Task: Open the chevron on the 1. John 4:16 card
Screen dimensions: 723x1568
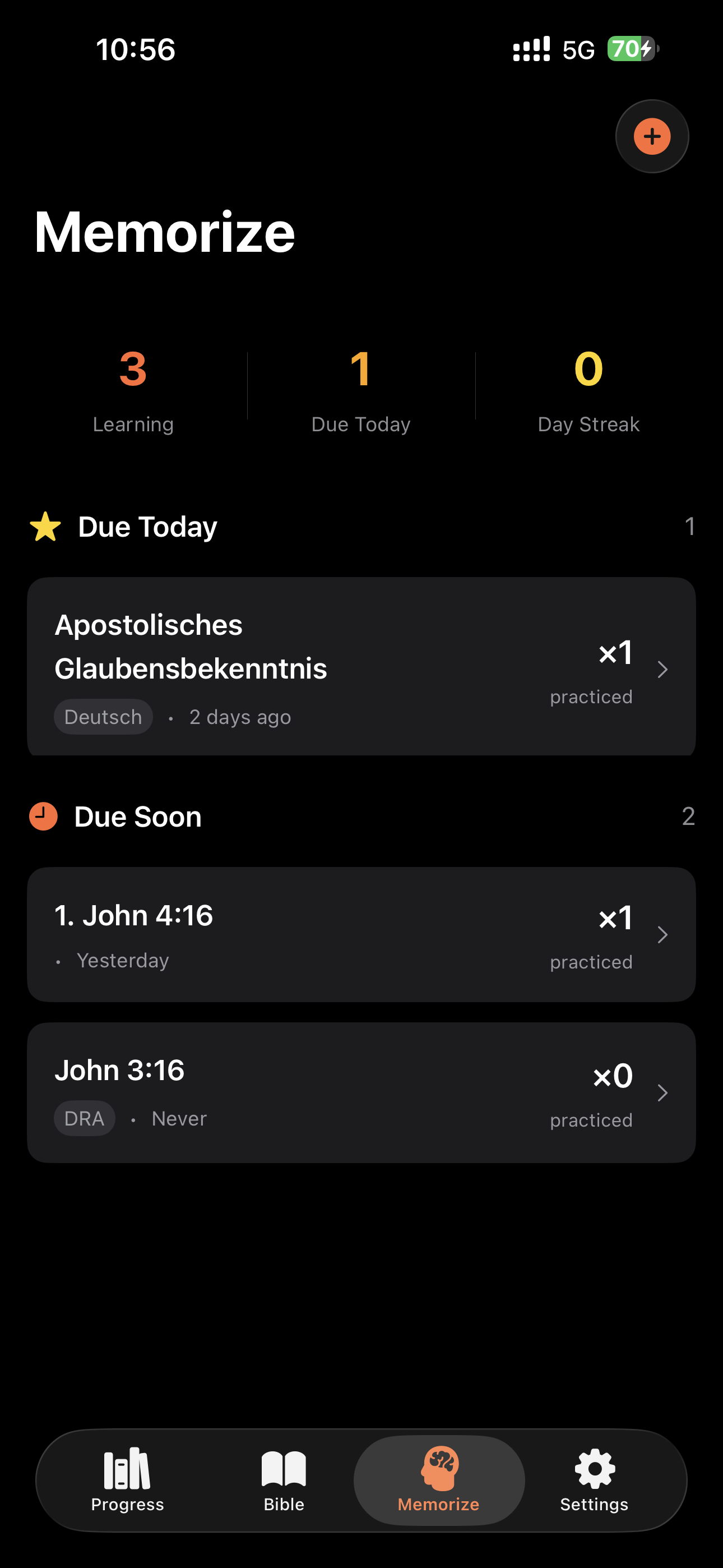Action: coord(662,934)
